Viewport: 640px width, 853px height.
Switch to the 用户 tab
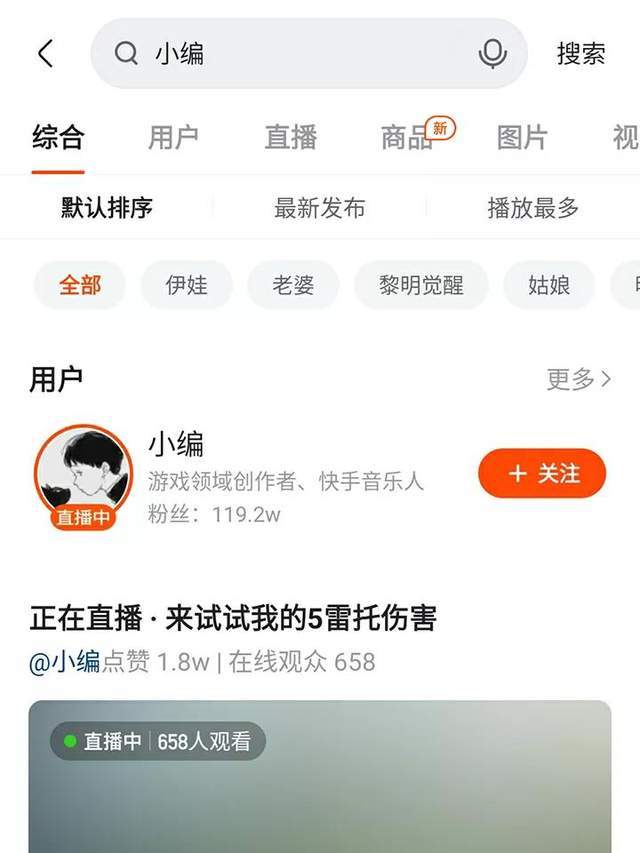pyautogui.click(x=174, y=137)
